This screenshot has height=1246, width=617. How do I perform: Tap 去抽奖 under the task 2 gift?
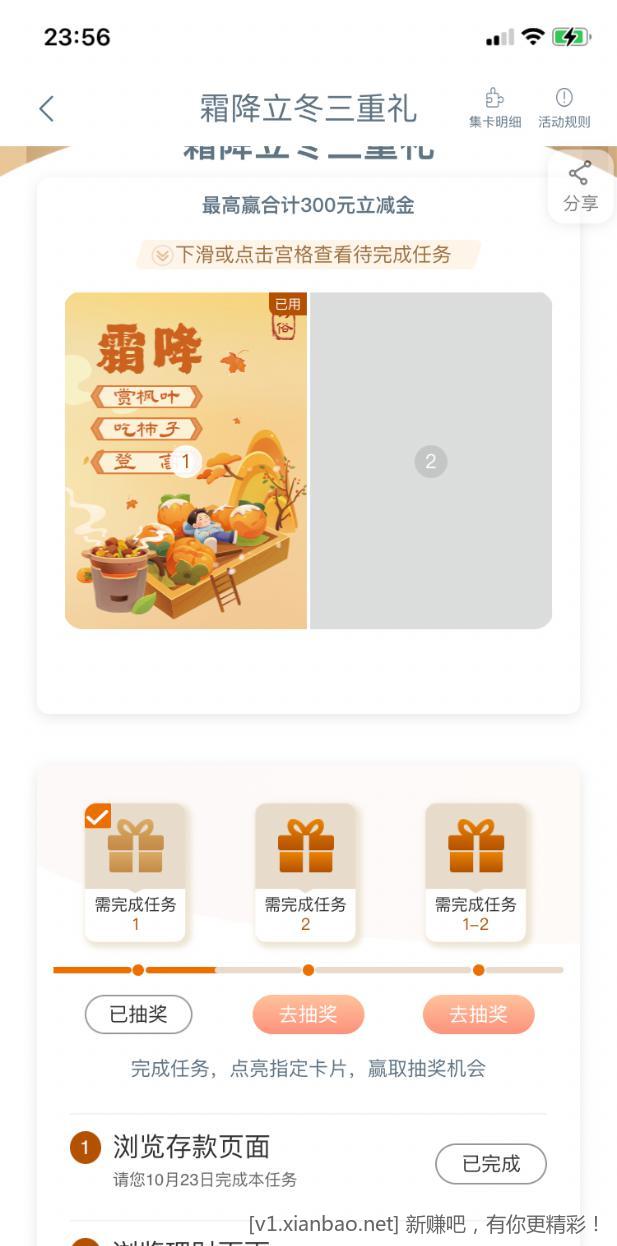coord(308,1014)
